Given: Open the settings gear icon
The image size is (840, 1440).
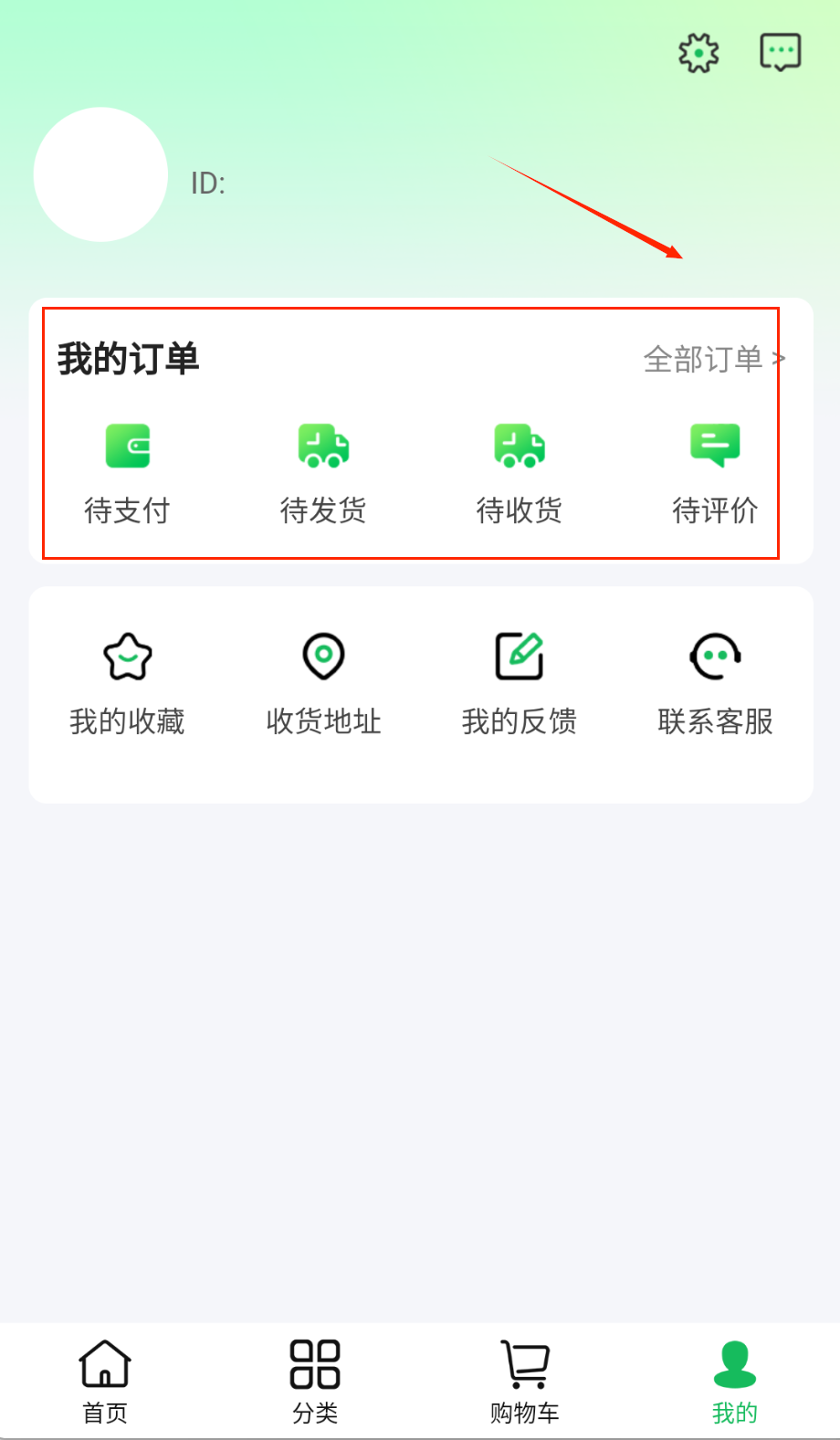Looking at the screenshot, I should click(x=698, y=53).
